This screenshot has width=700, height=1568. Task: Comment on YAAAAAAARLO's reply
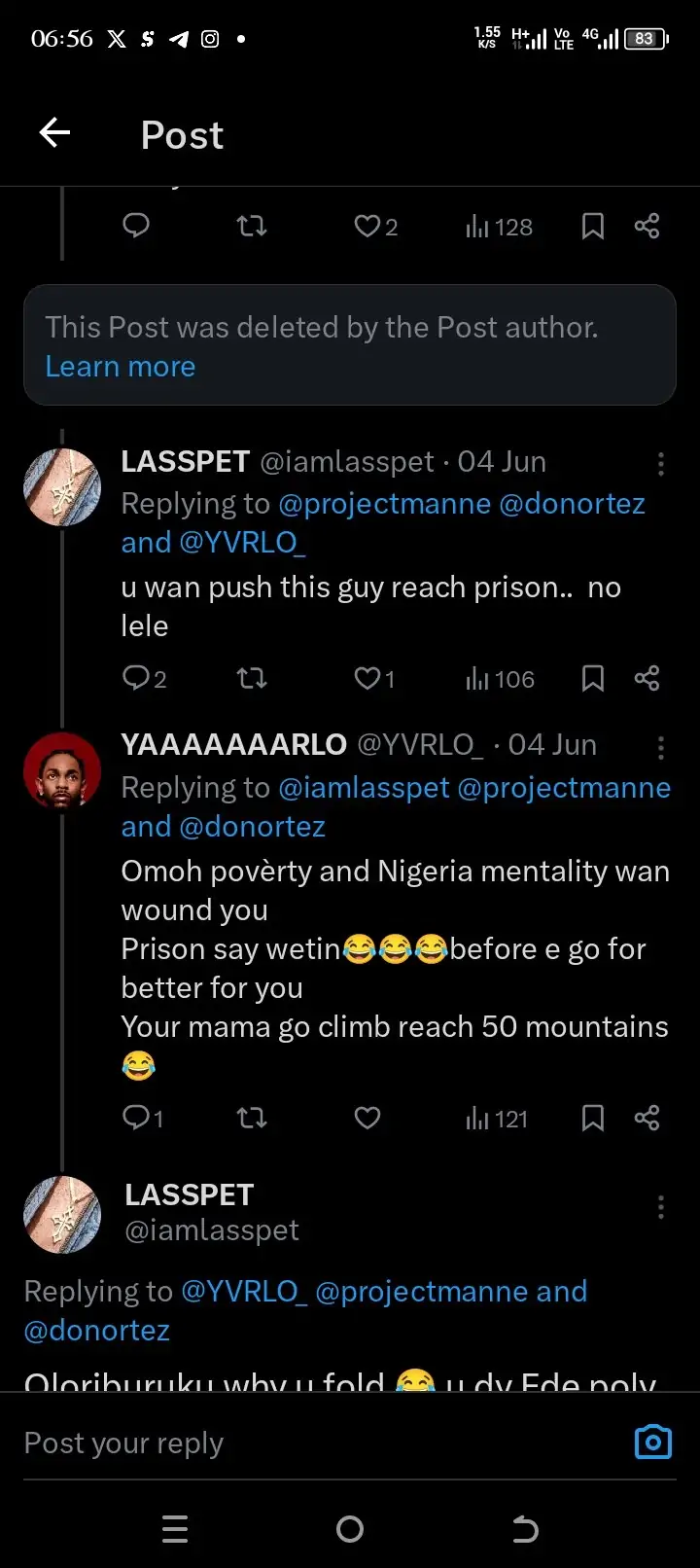click(136, 1118)
